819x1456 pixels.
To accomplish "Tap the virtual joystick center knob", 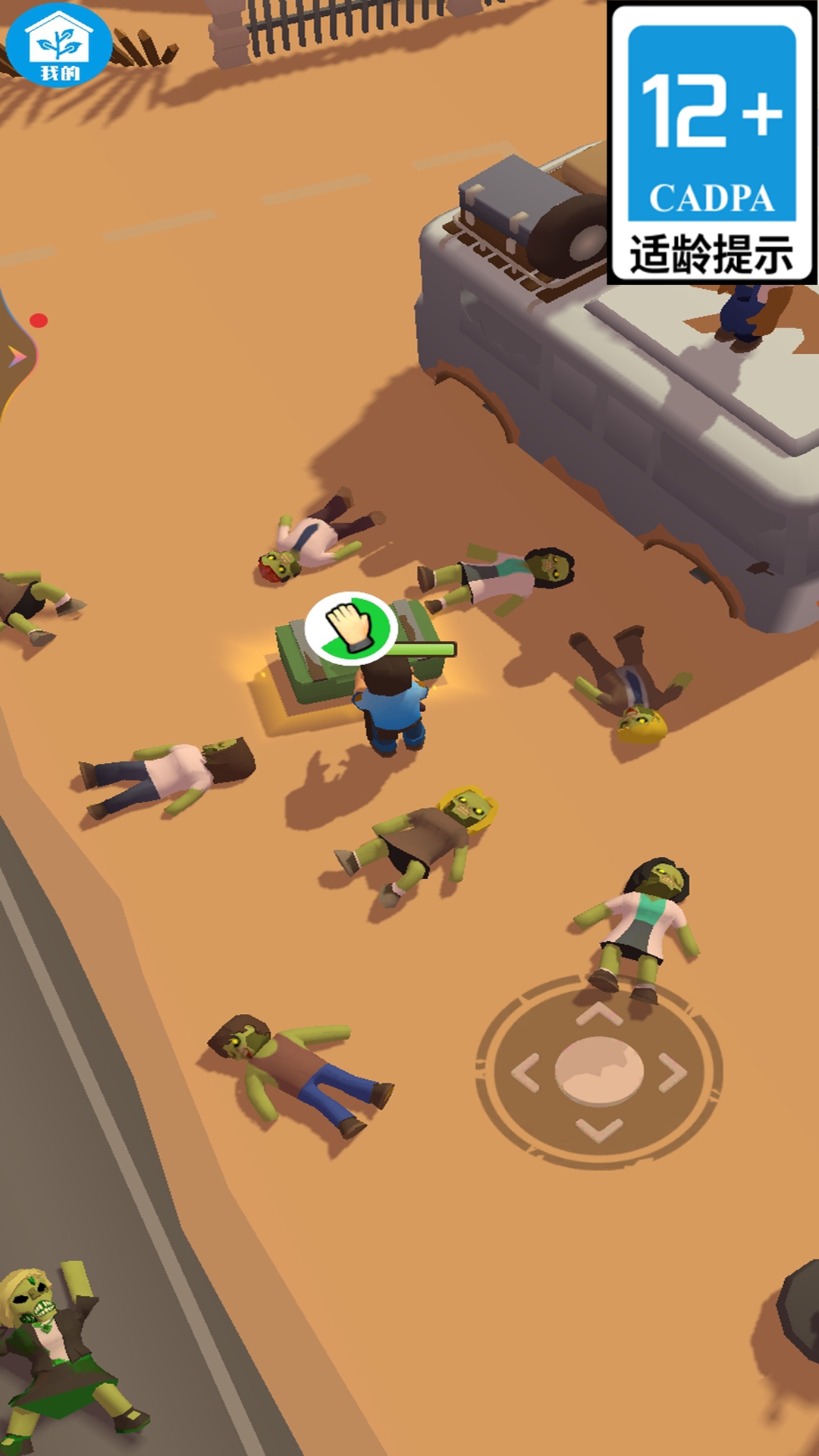I will [599, 1071].
